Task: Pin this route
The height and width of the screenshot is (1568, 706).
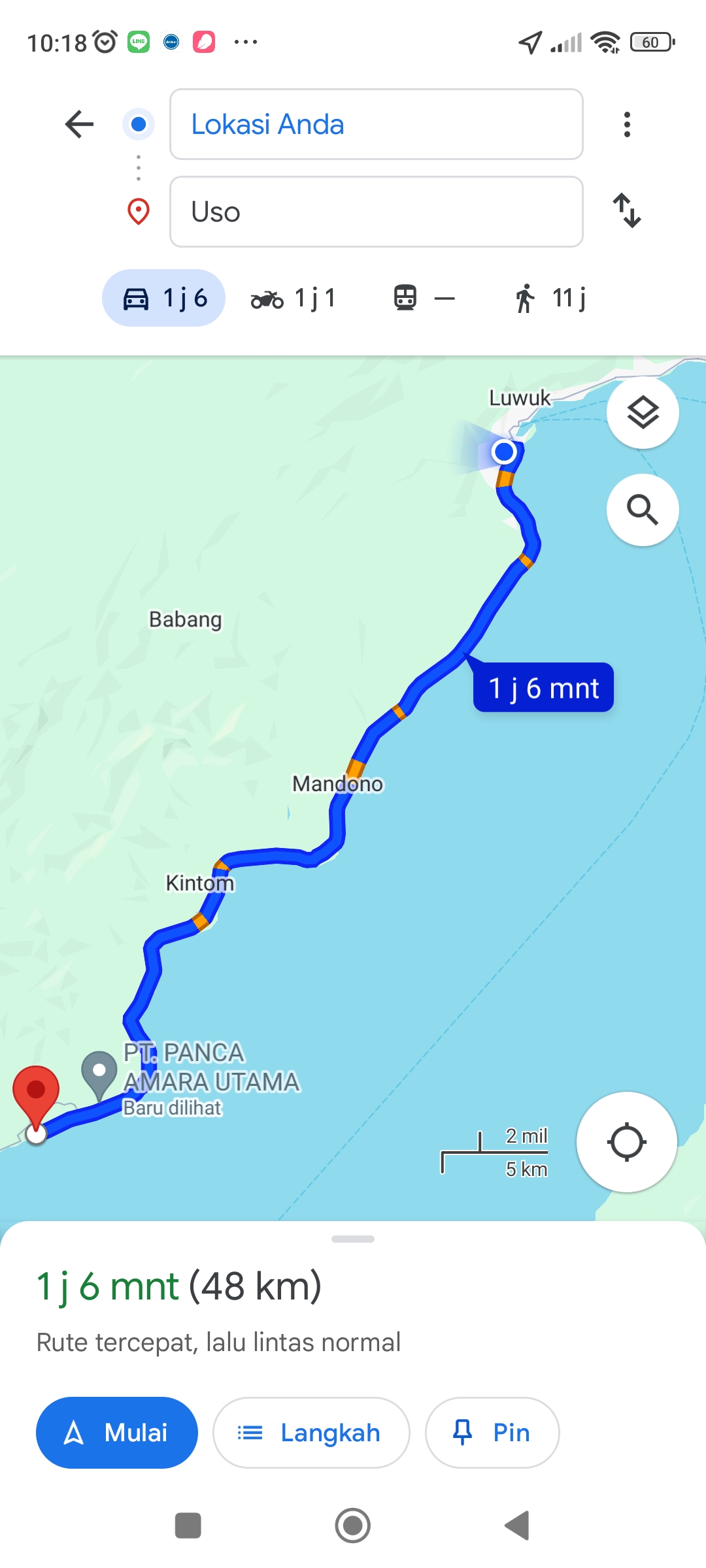Action: (492, 1433)
